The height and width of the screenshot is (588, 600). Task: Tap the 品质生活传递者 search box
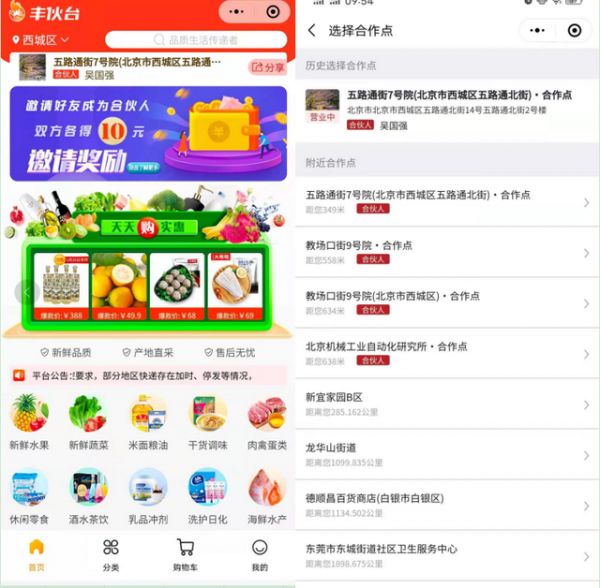200,40
